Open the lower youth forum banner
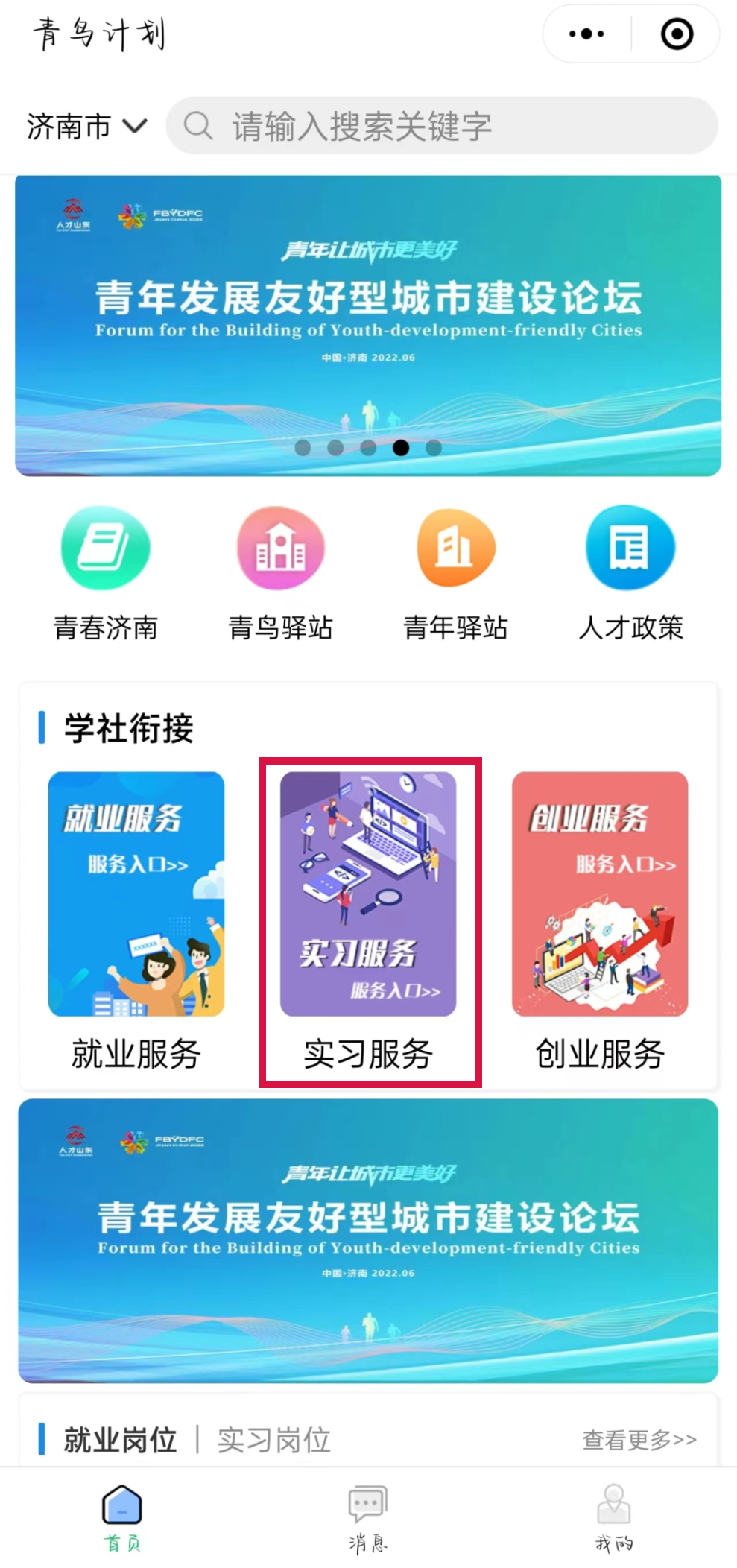 [368, 1240]
